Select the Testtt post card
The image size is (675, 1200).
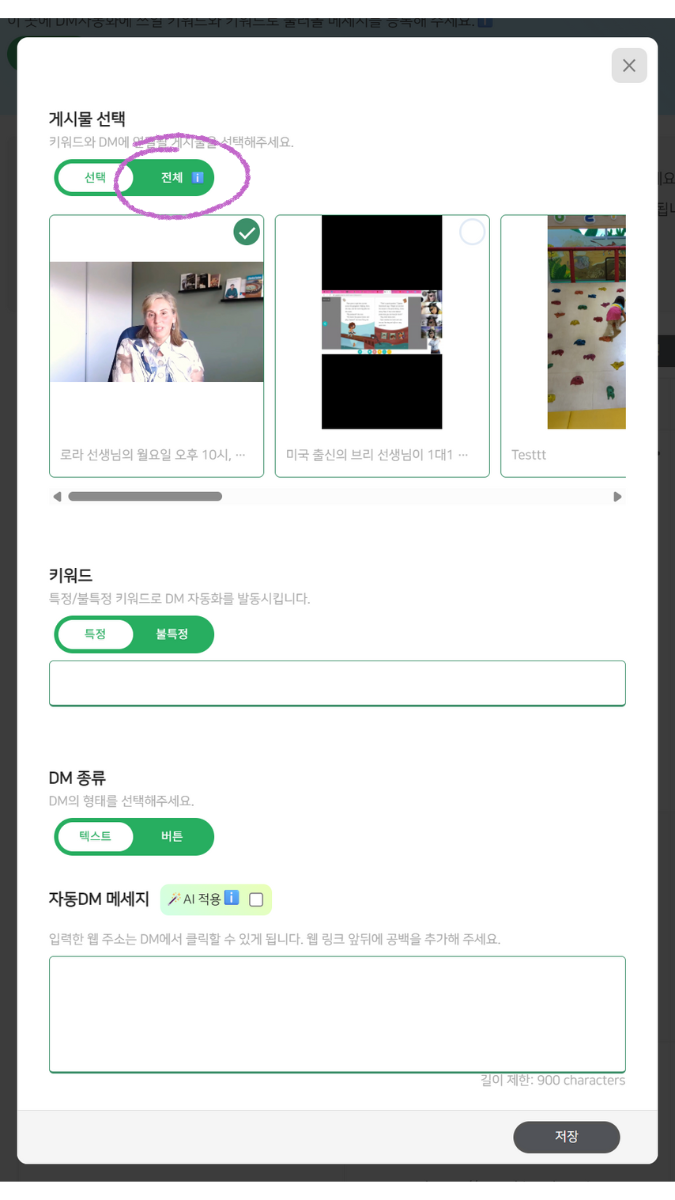coord(565,345)
